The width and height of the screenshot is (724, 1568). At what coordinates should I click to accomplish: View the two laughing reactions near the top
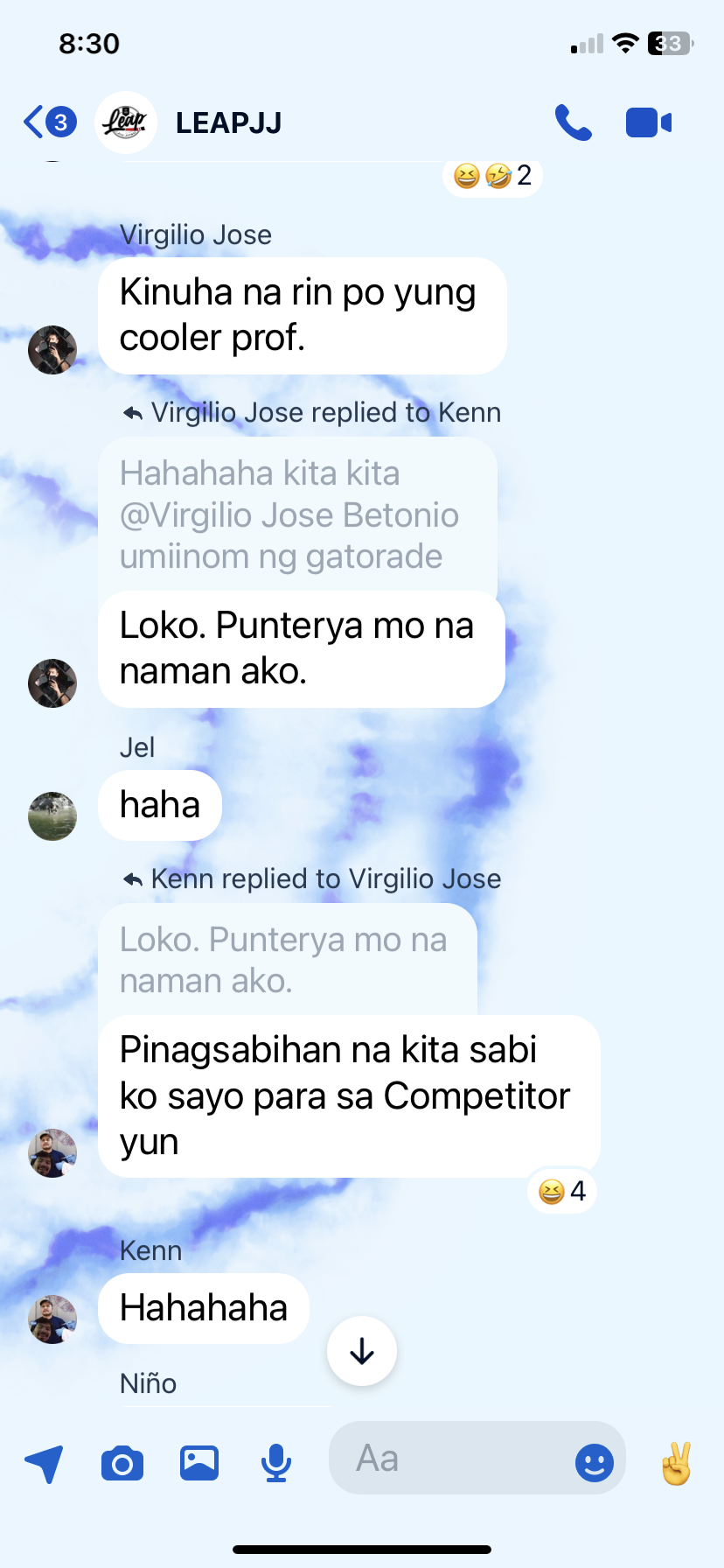tap(492, 176)
